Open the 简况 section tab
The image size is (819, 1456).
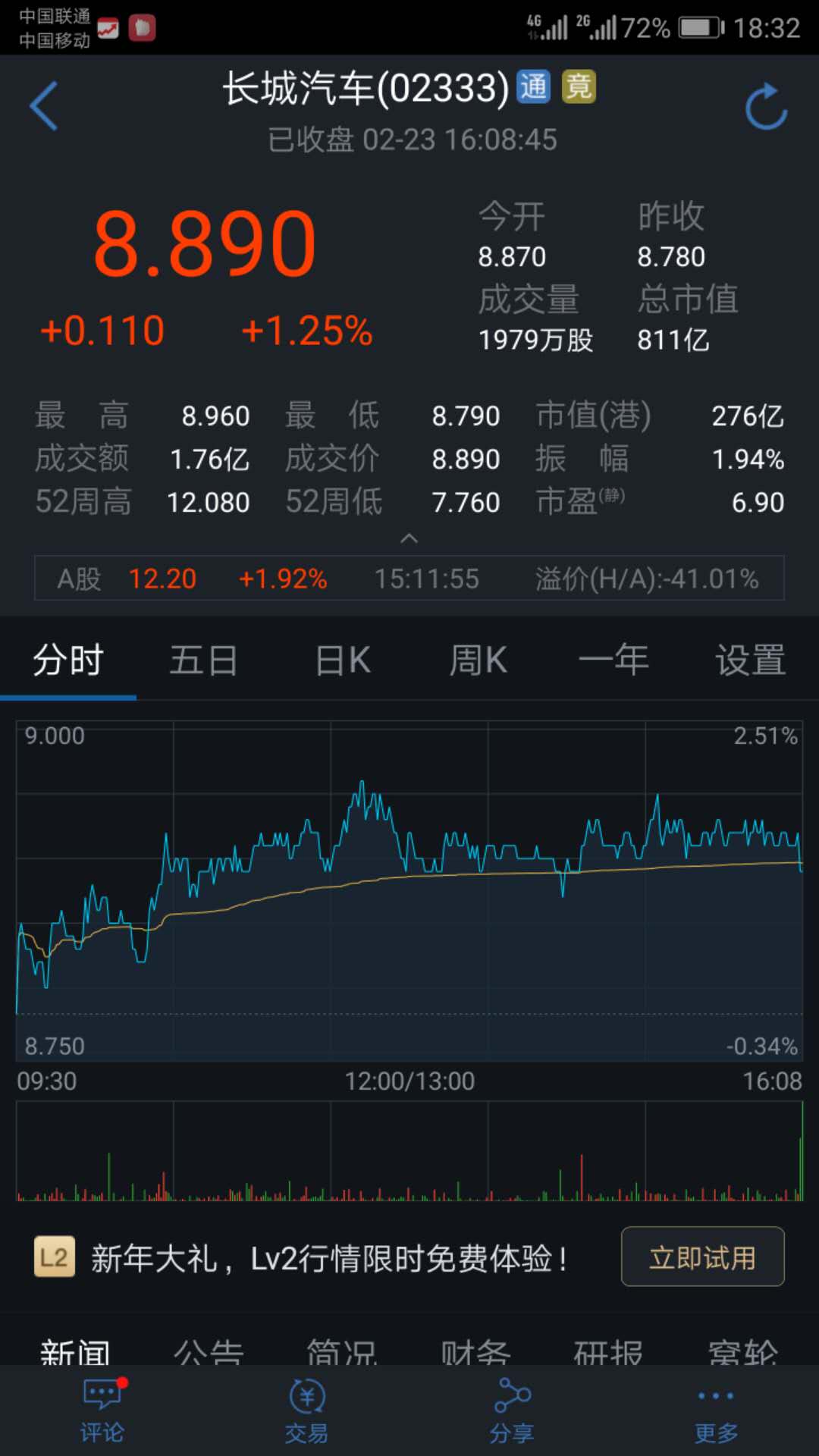(341, 1351)
